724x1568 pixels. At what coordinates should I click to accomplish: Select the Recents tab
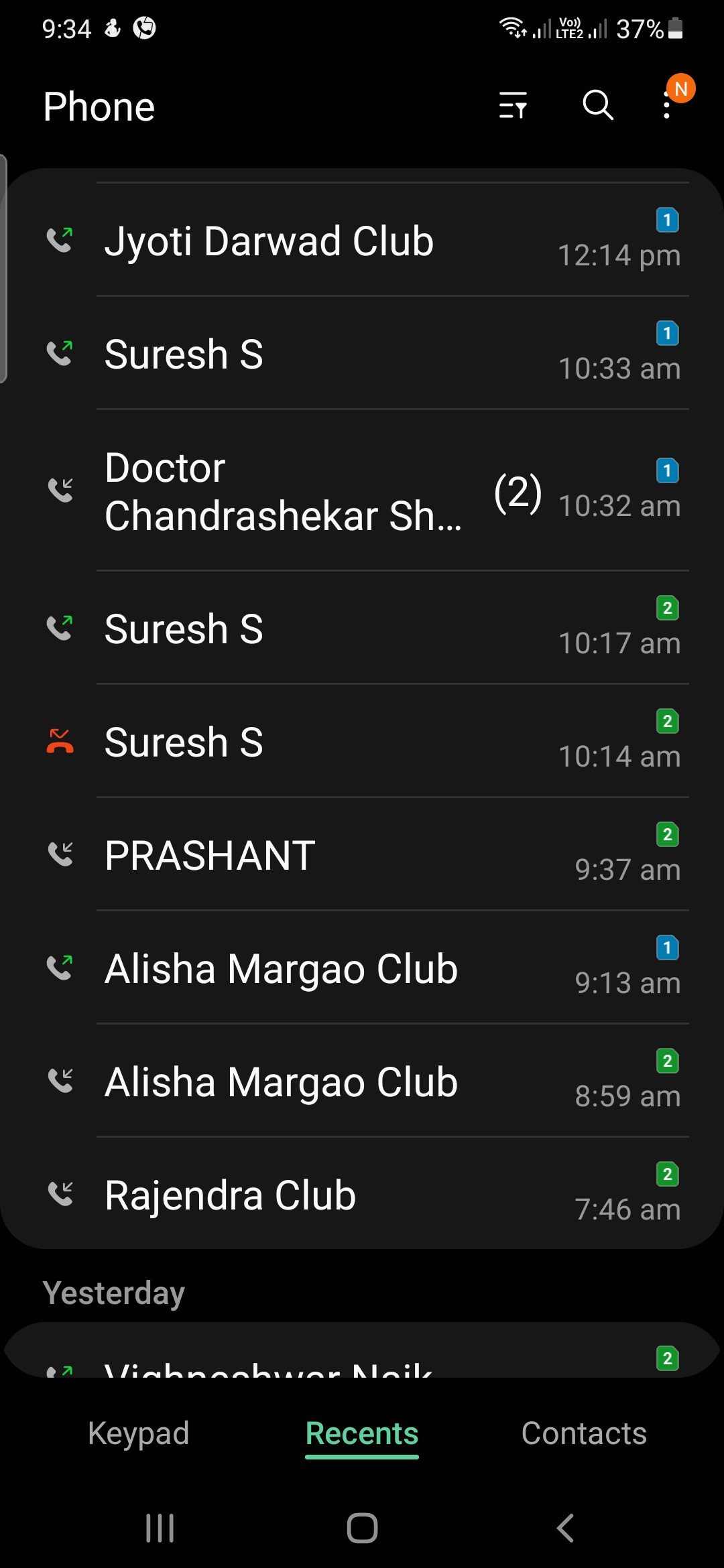point(362,1433)
